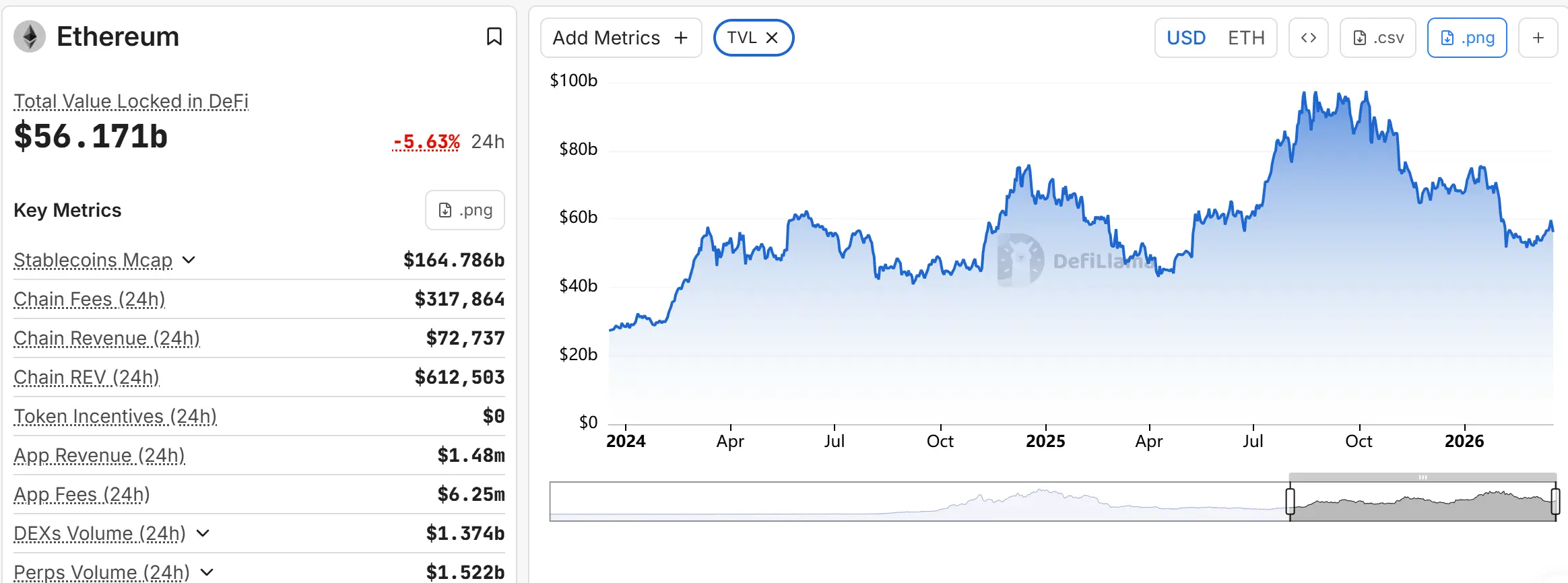This screenshot has height=583, width=1568.
Task: Show App Revenue (24h) explanation
Action: point(99,455)
